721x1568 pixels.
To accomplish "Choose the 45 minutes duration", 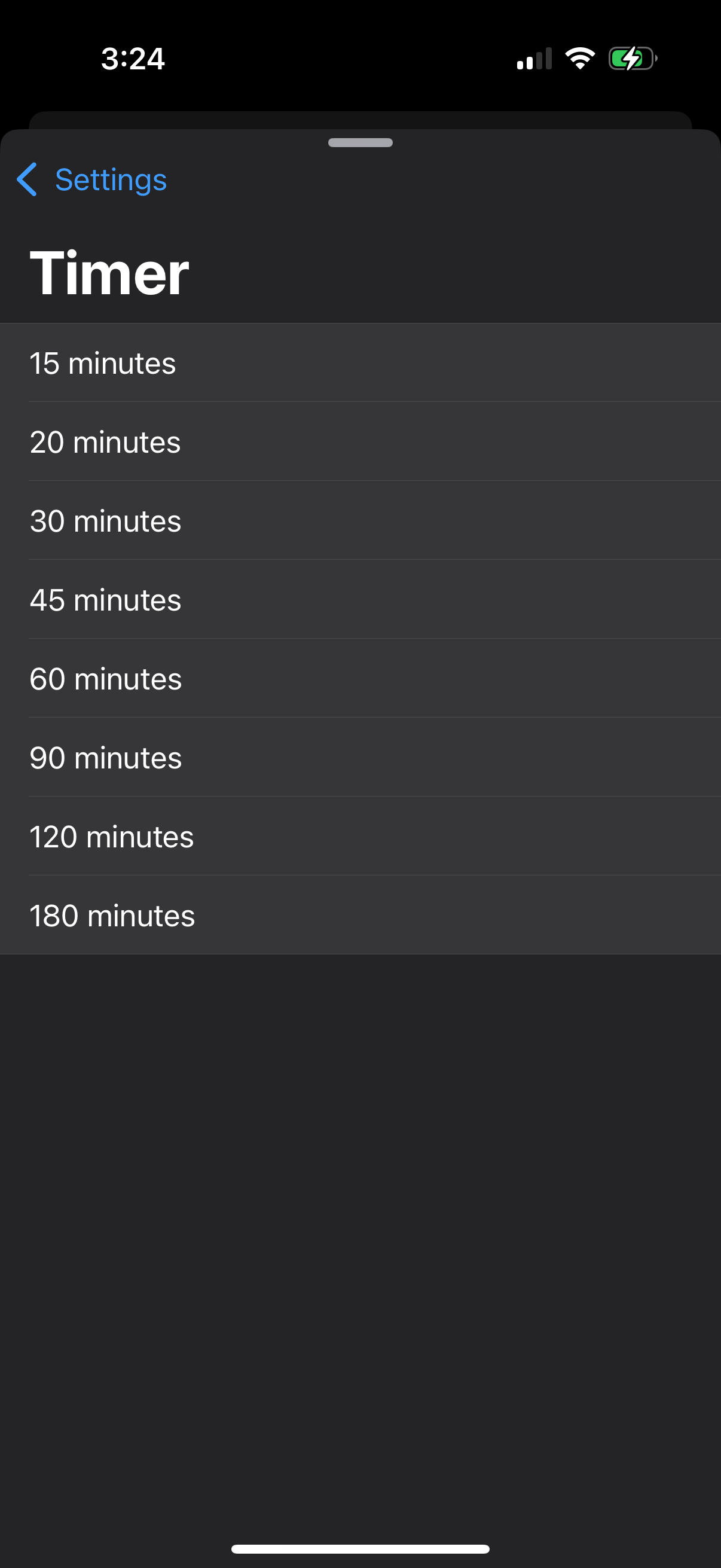I will point(105,600).
